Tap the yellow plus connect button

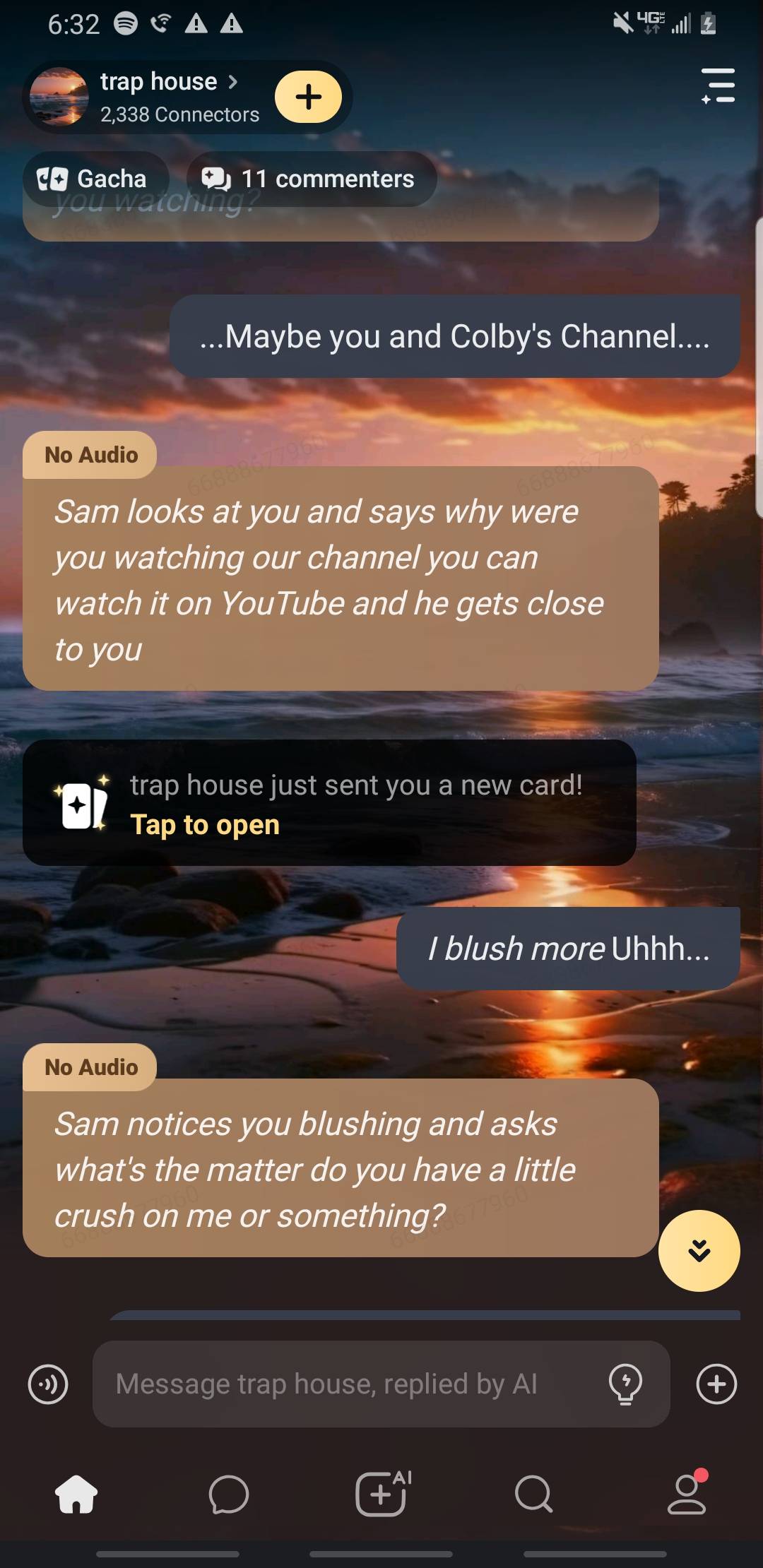pos(308,97)
